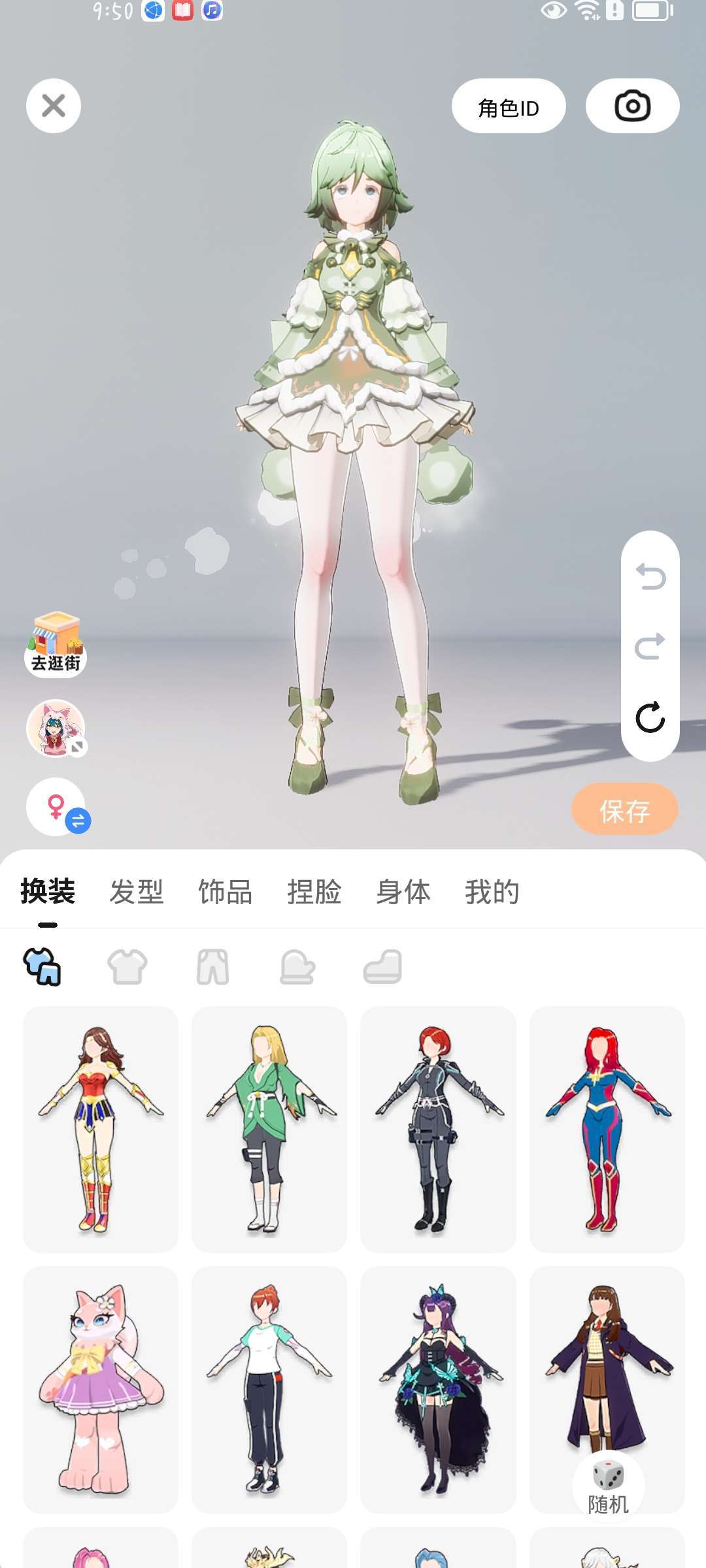The height and width of the screenshot is (1568, 706).
Task: Tap the camera icon to take a photo
Action: pos(632,106)
